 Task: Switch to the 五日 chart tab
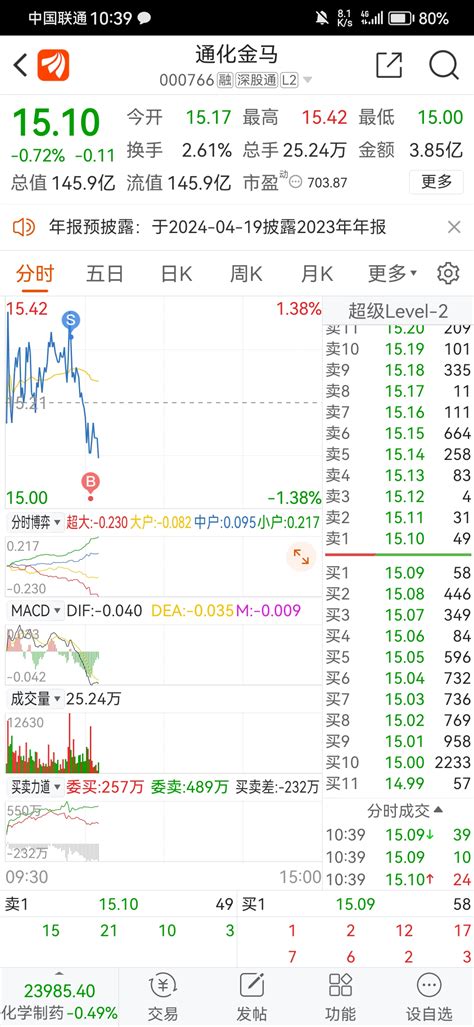[x=105, y=274]
